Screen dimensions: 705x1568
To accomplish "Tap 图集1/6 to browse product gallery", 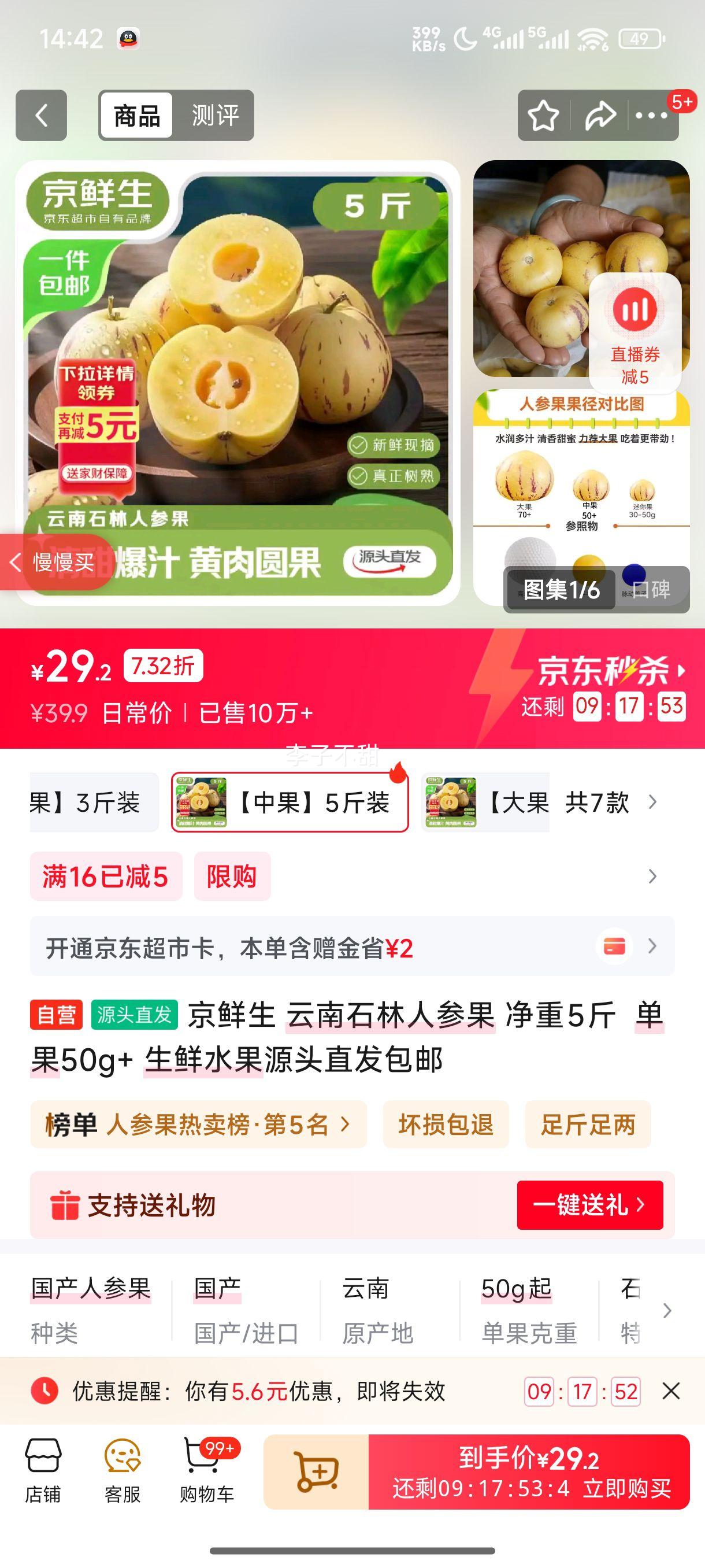I will [560, 588].
